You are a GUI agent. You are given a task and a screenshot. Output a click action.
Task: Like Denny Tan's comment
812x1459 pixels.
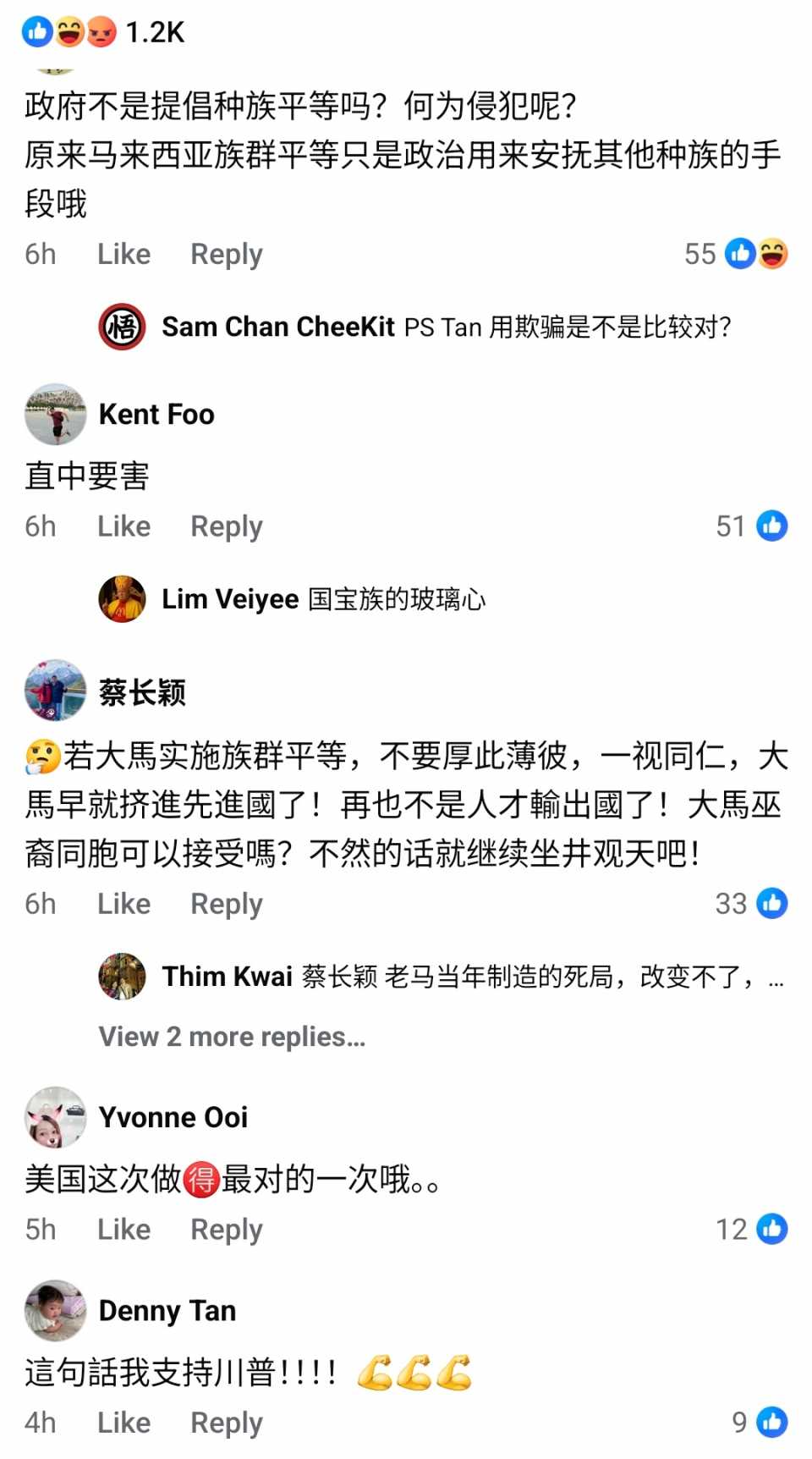click(x=123, y=1423)
